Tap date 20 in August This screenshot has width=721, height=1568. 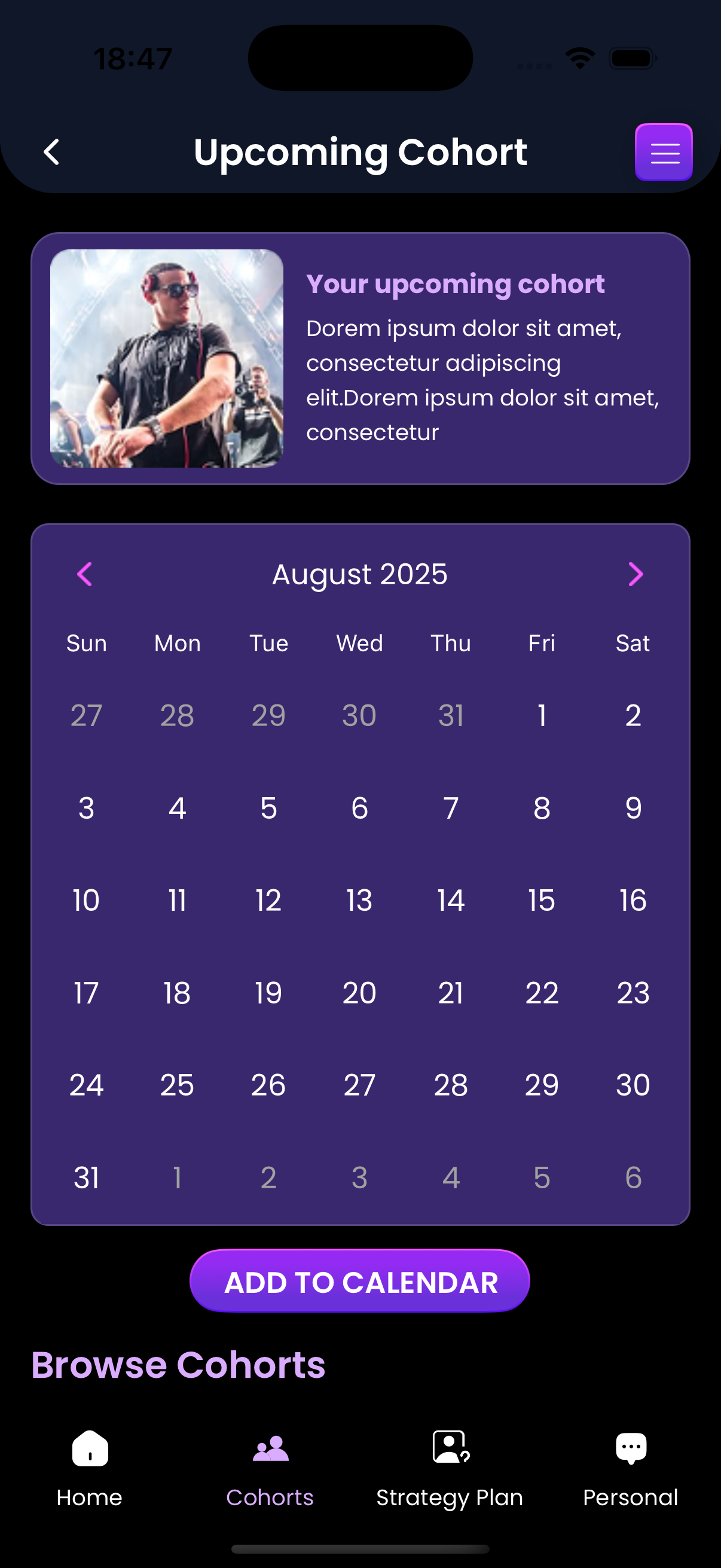point(359,993)
